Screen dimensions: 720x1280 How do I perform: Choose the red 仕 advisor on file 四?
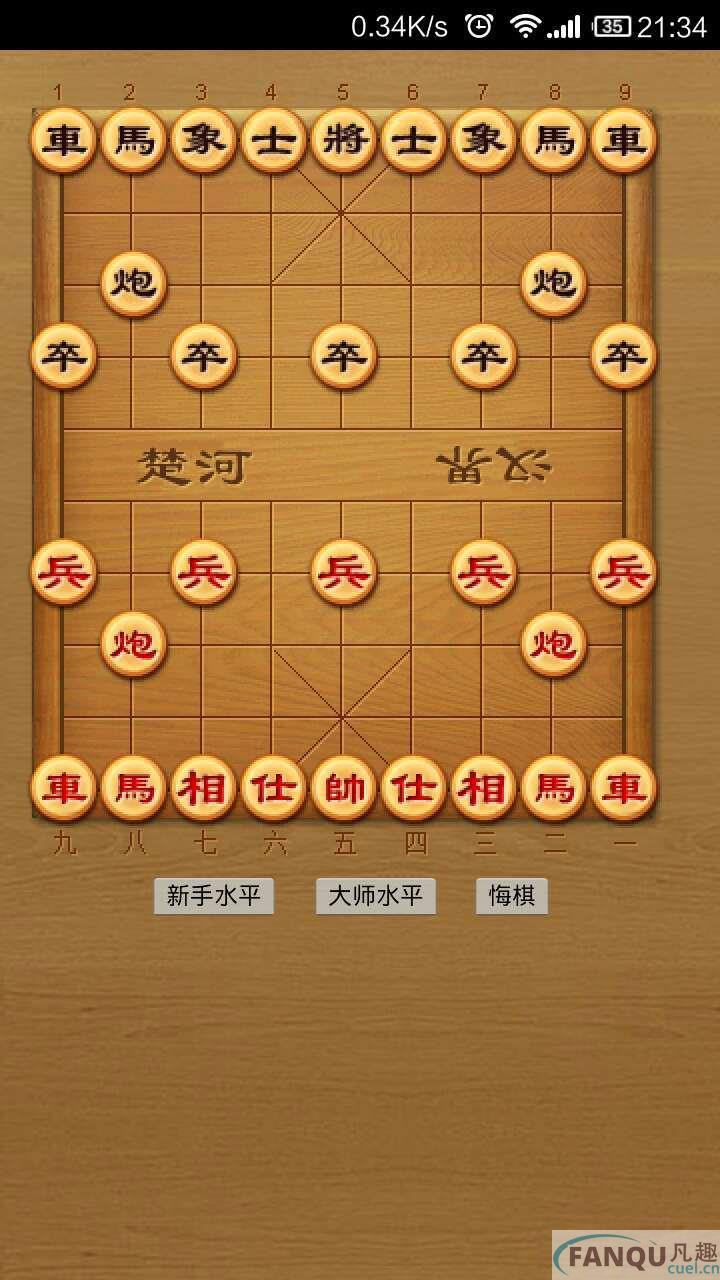coord(414,788)
